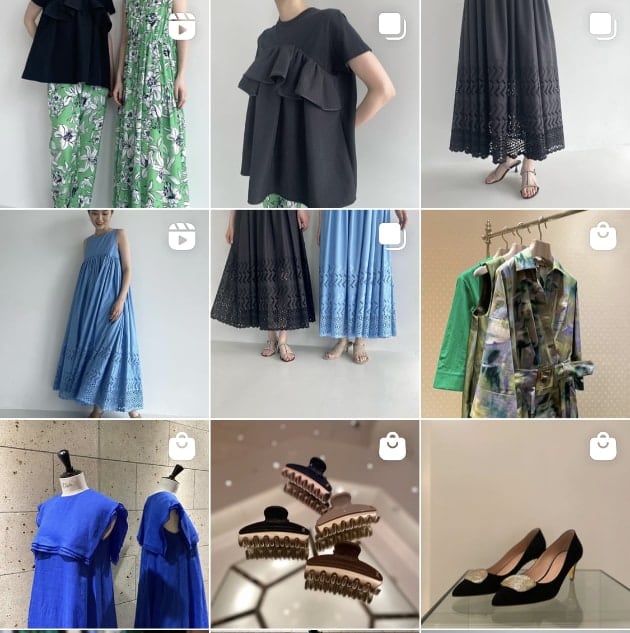Open the black and blue skirts post
Screen dimensions: 630x633
(x=314, y=313)
